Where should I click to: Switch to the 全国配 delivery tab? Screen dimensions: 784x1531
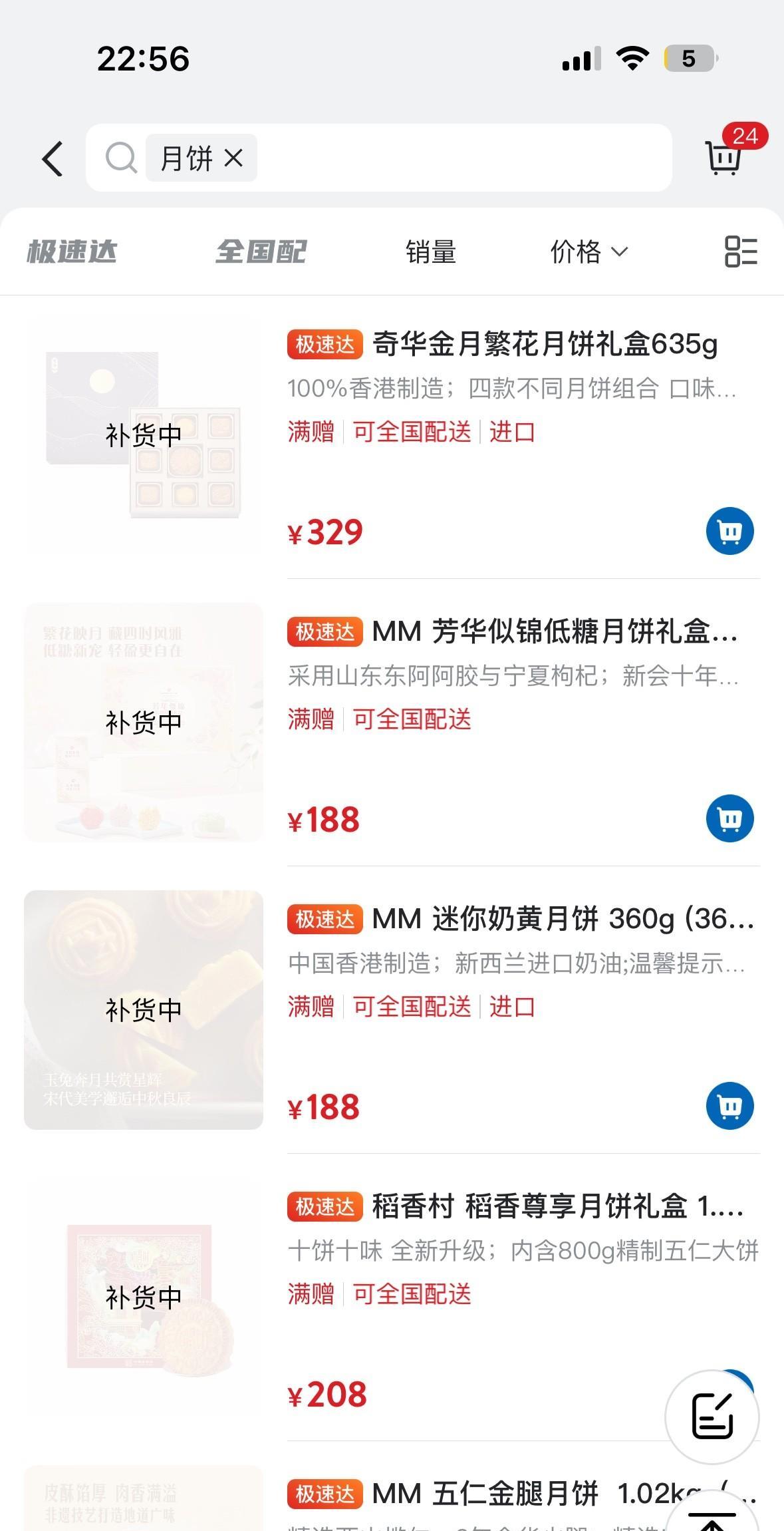point(261,252)
